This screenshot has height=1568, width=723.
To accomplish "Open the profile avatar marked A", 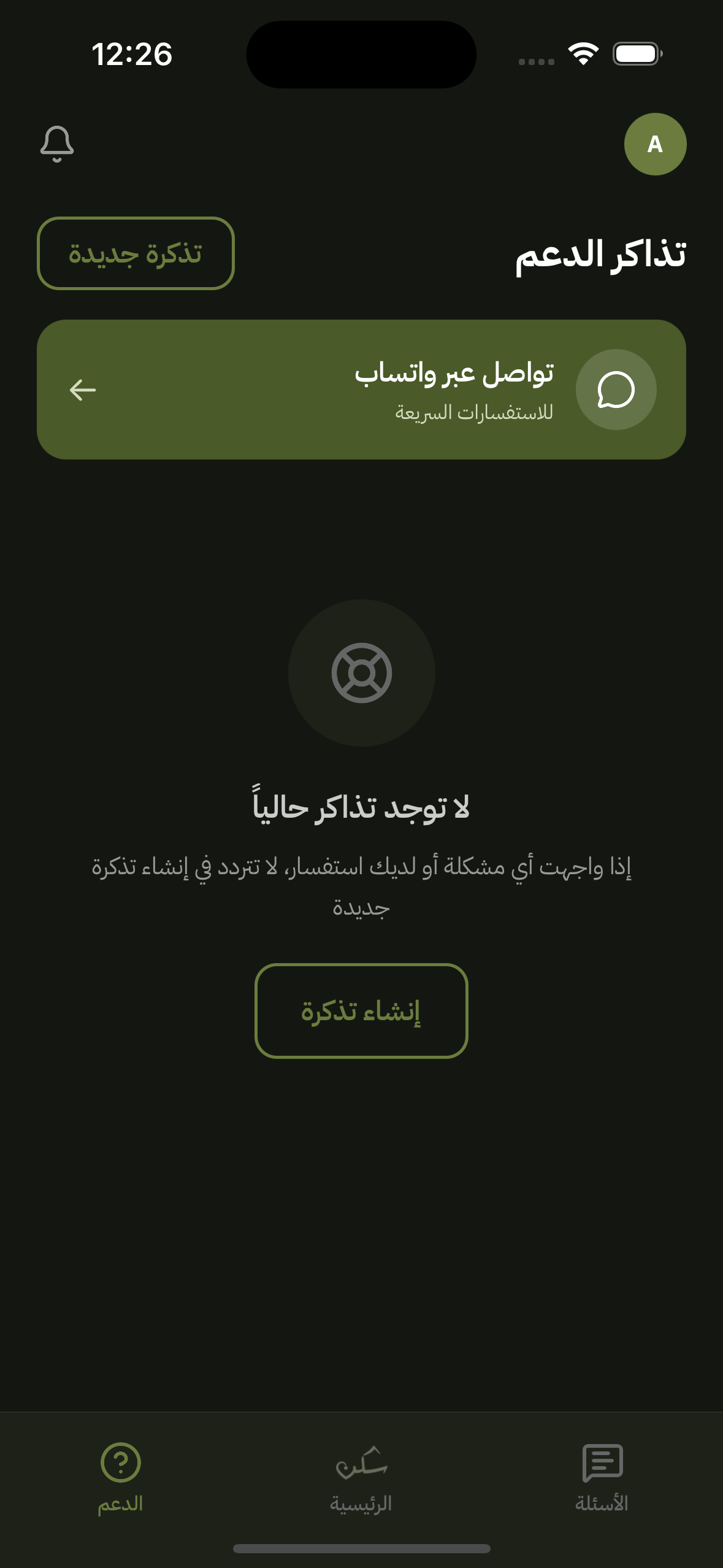I will coord(655,144).
